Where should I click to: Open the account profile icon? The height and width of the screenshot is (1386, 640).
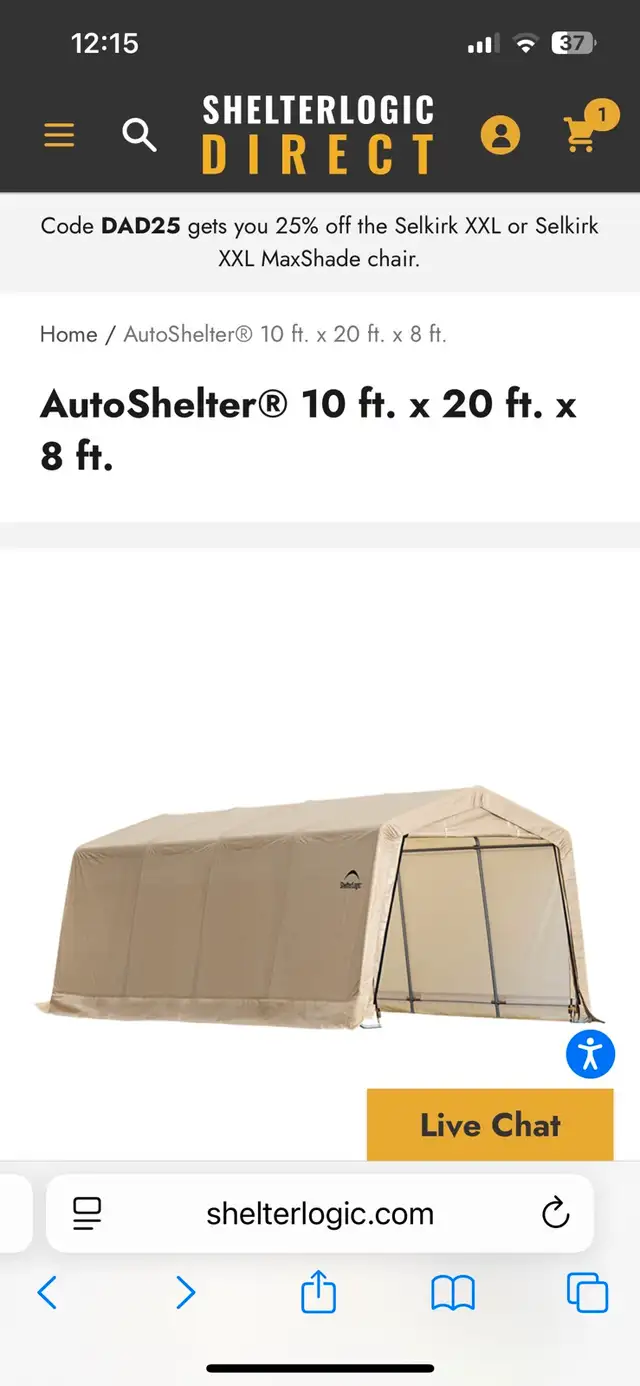[x=500, y=134]
